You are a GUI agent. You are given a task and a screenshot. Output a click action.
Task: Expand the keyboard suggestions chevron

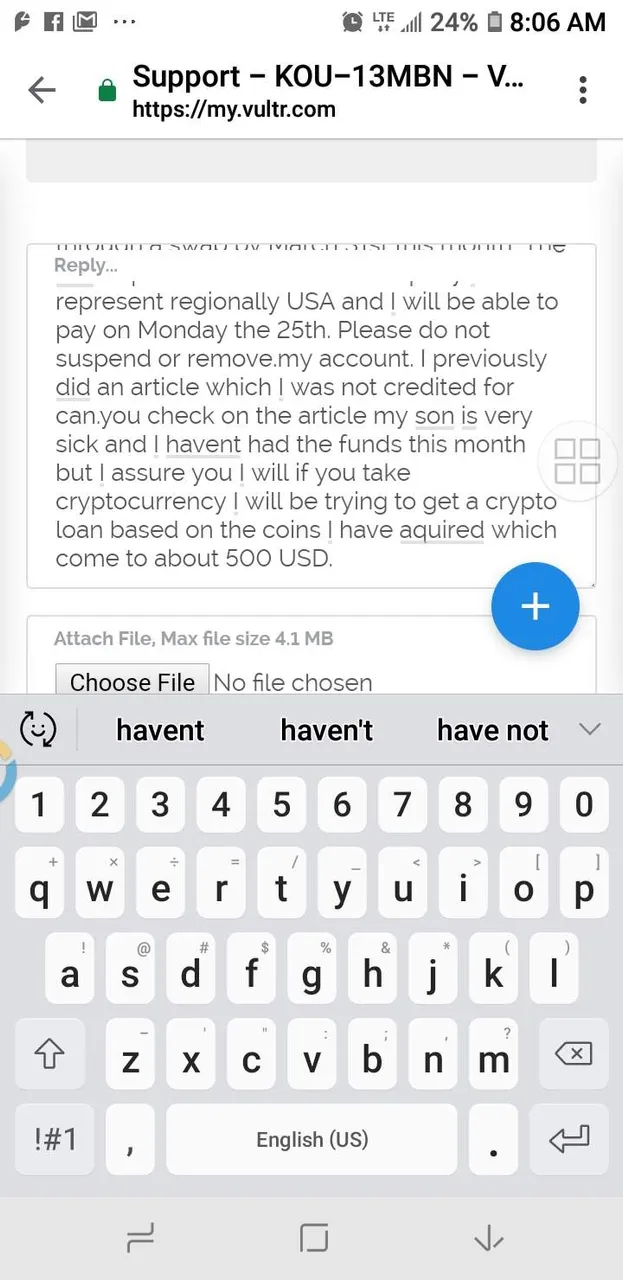[590, 729]
